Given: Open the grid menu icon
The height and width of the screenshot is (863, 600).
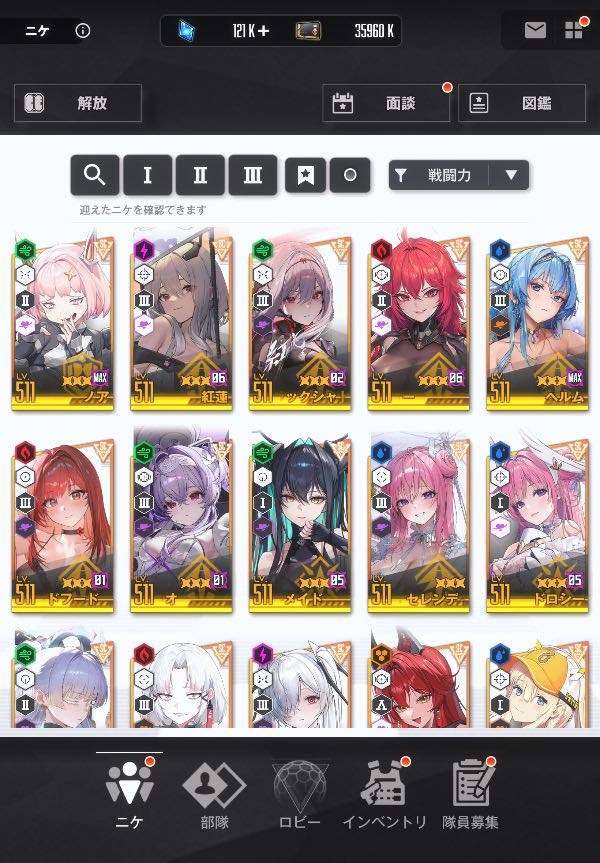Looking at the screenshot, I should pos(574,30).
